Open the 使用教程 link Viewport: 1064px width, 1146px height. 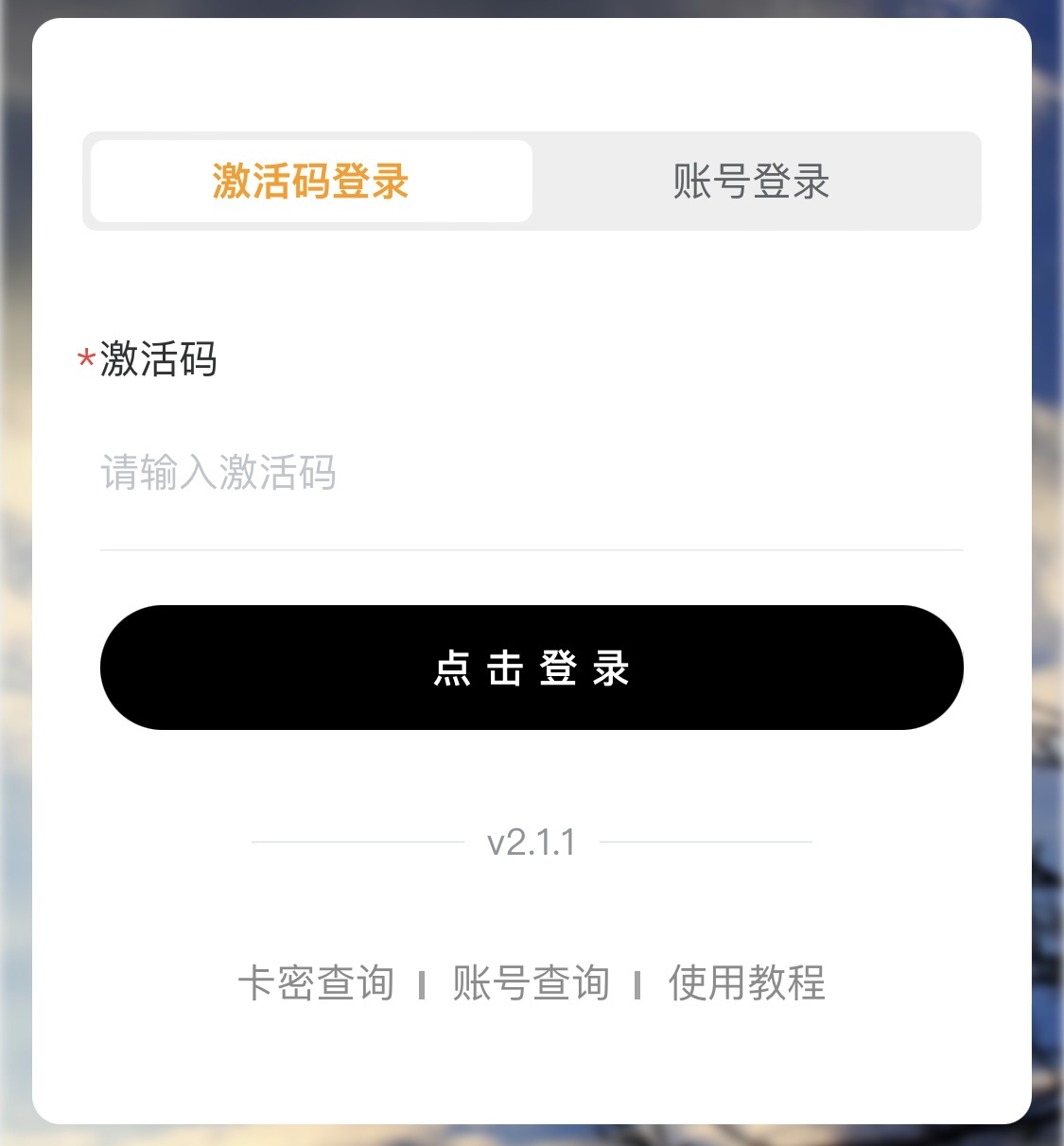click(747, 983)
